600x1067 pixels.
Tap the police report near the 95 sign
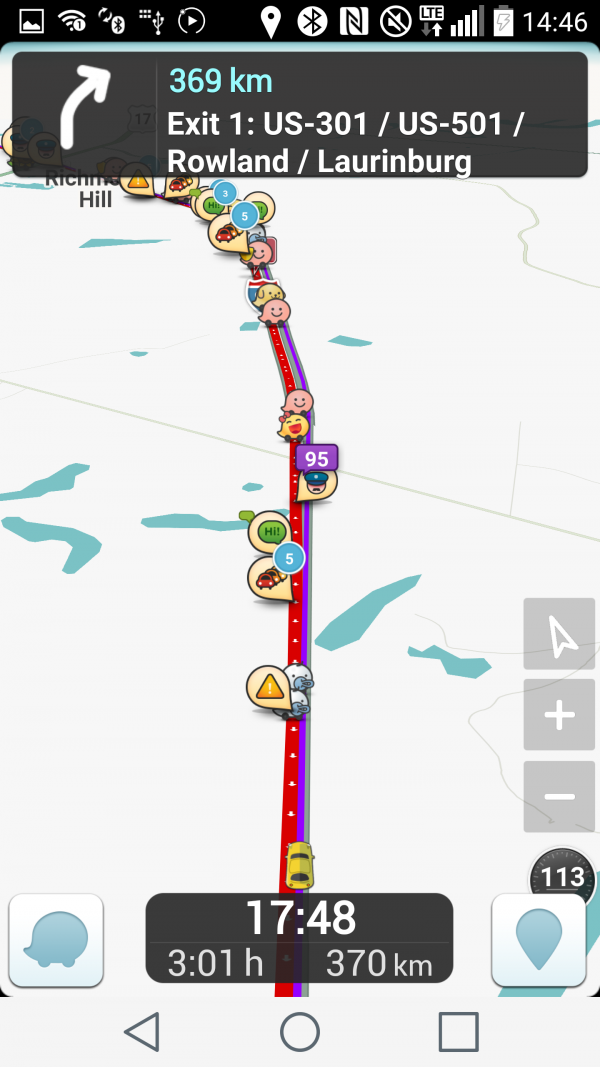pos(316,483)
